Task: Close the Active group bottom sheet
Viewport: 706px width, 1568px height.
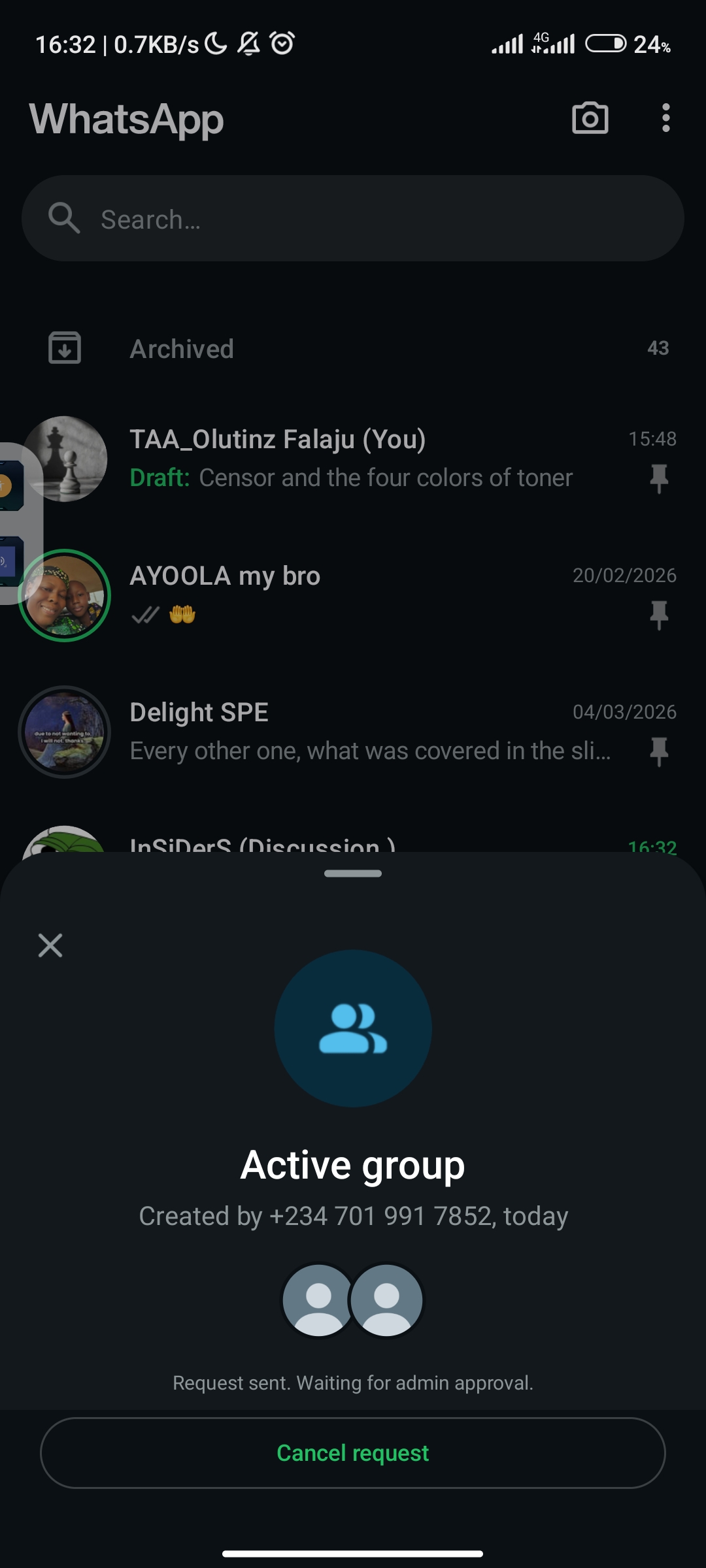Action: point(50,945)
